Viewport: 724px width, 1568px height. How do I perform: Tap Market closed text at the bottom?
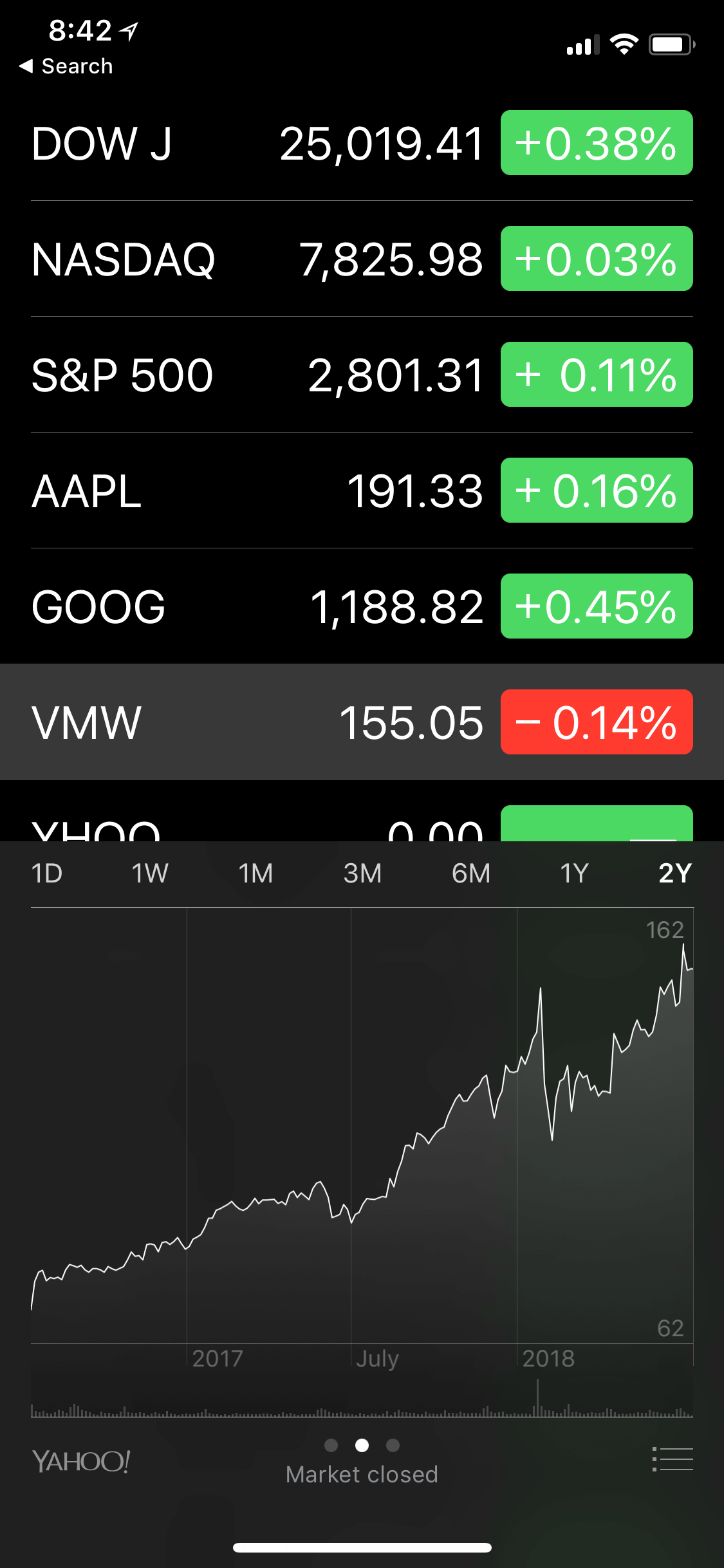pyautogui.click(x=362, y=1474)
